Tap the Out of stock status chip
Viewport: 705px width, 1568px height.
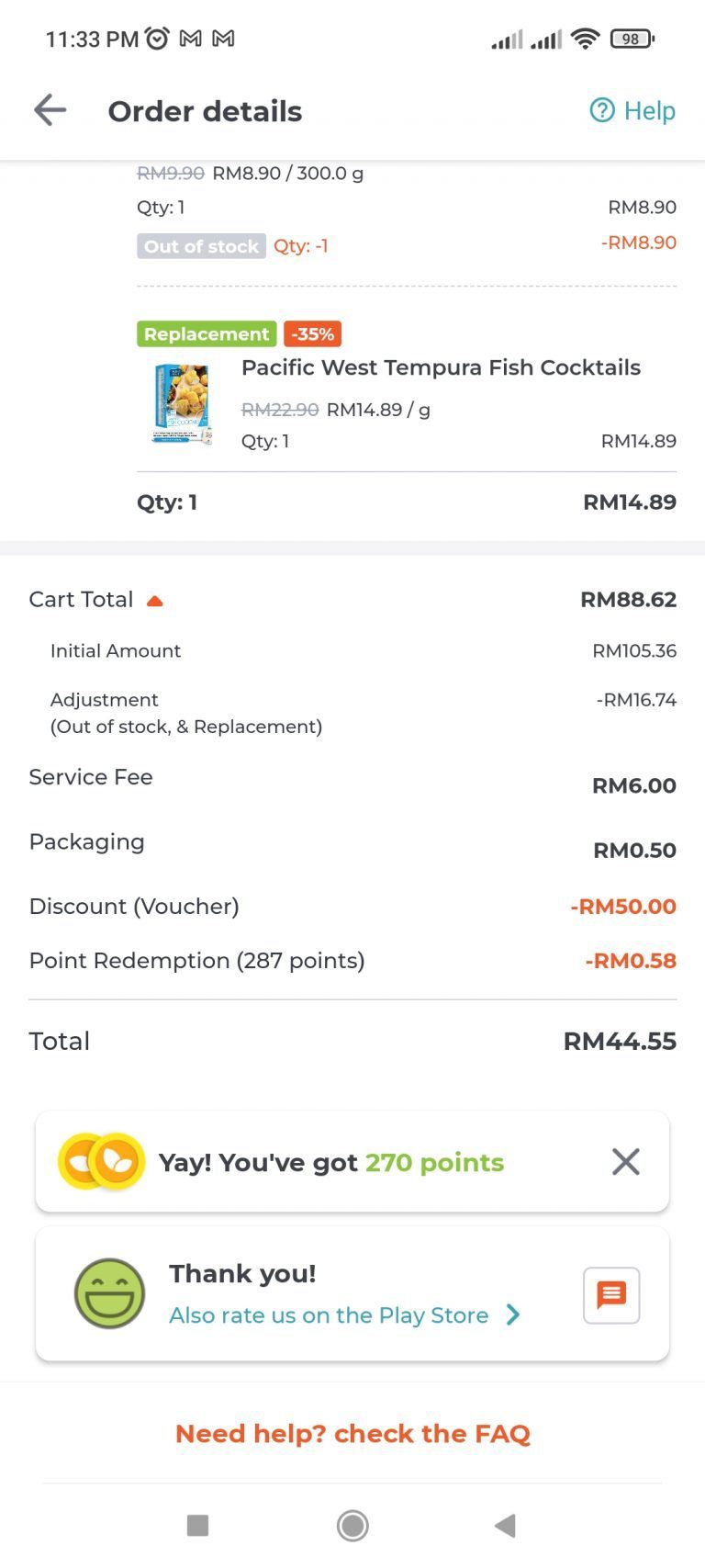pos(201,245)
